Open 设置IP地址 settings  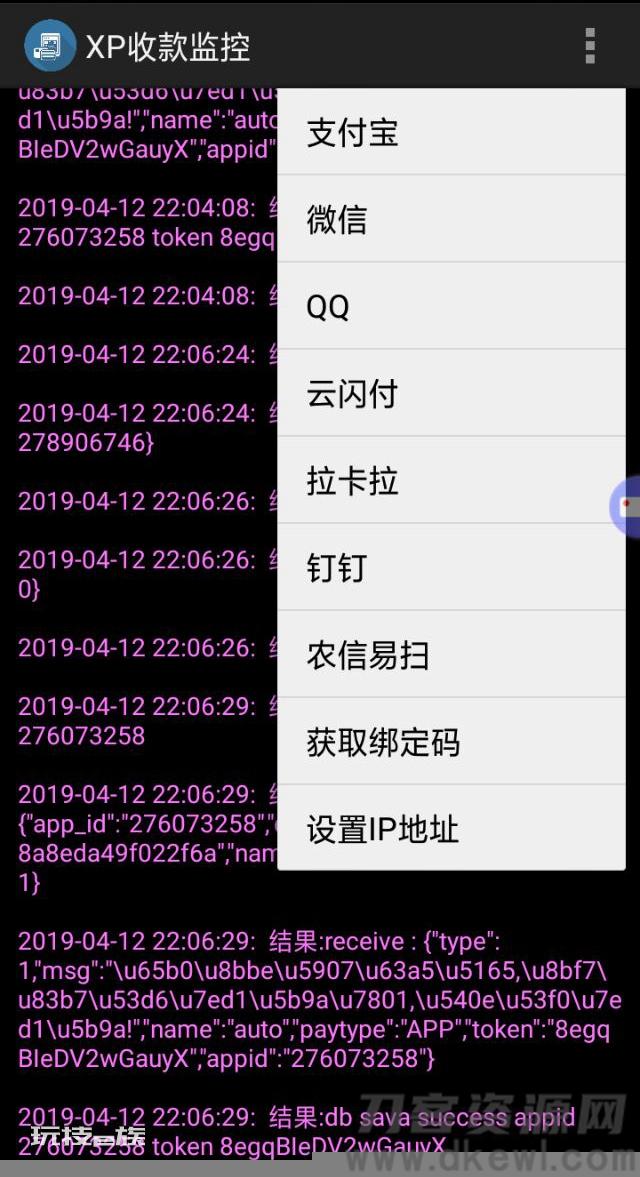(451, 828)
